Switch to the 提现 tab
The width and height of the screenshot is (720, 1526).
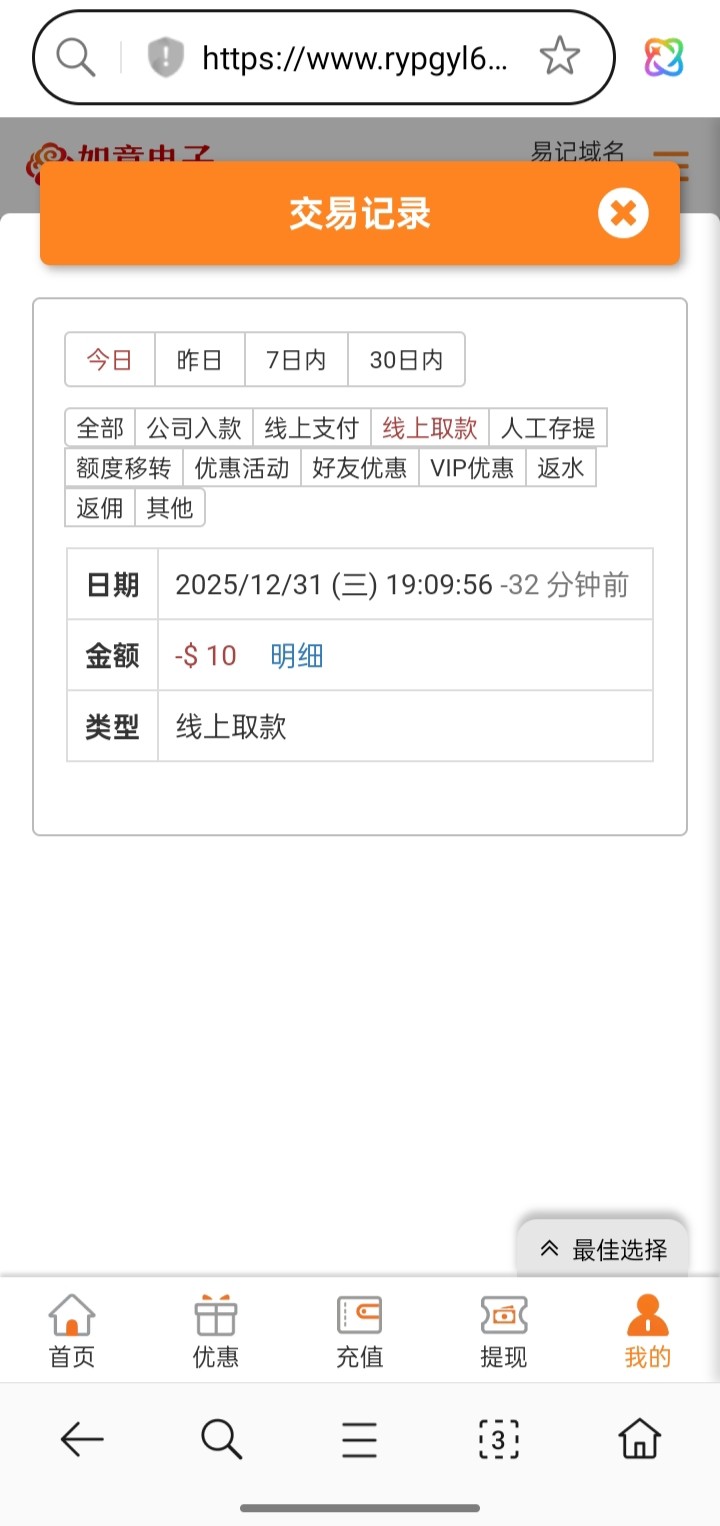[x=503, y=1330]
